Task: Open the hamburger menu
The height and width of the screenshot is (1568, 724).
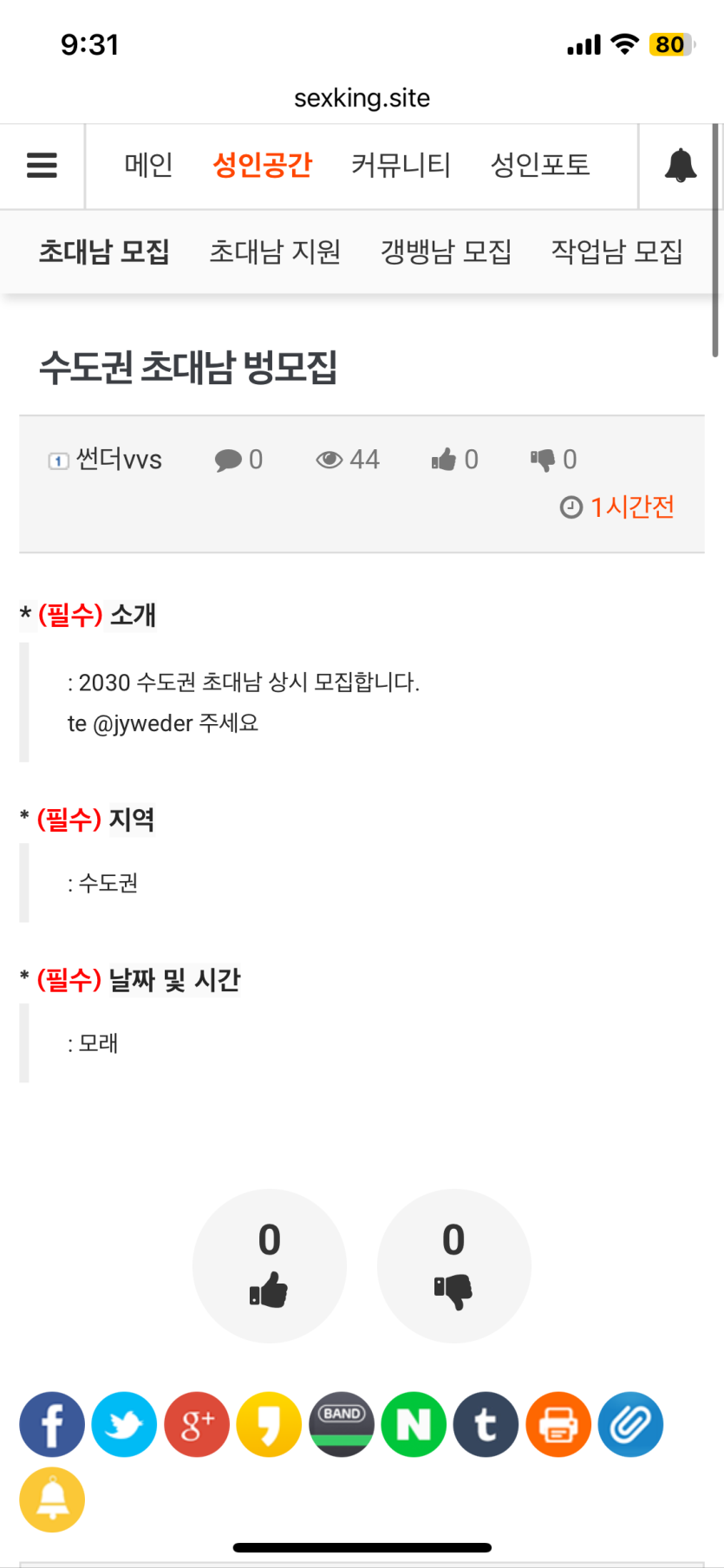Action: 42,165
